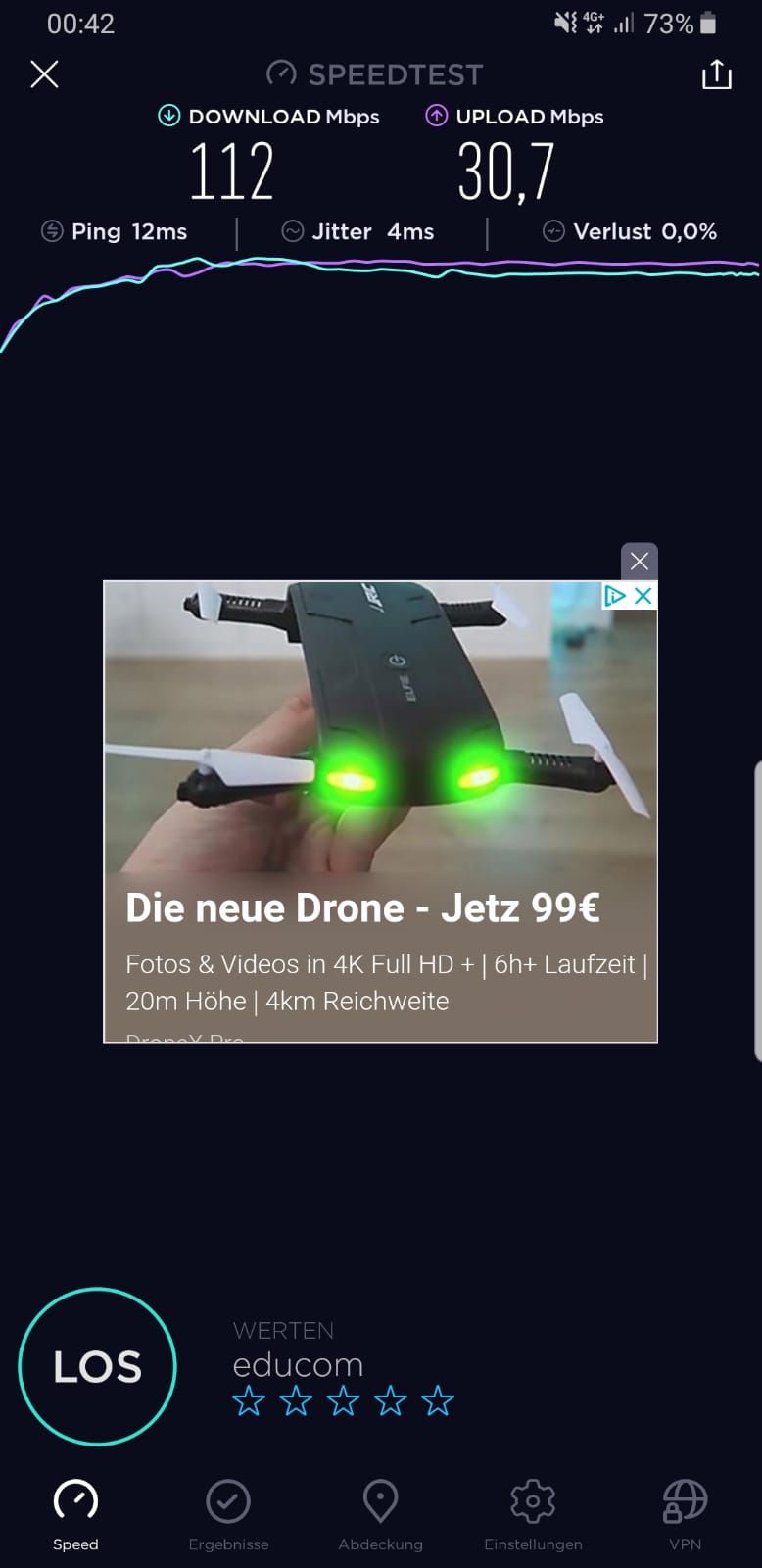Image resolution: width=762 pixels, height=1568 pixels.
Task: Start a new test with LOS
Action: coord(97,1366)
